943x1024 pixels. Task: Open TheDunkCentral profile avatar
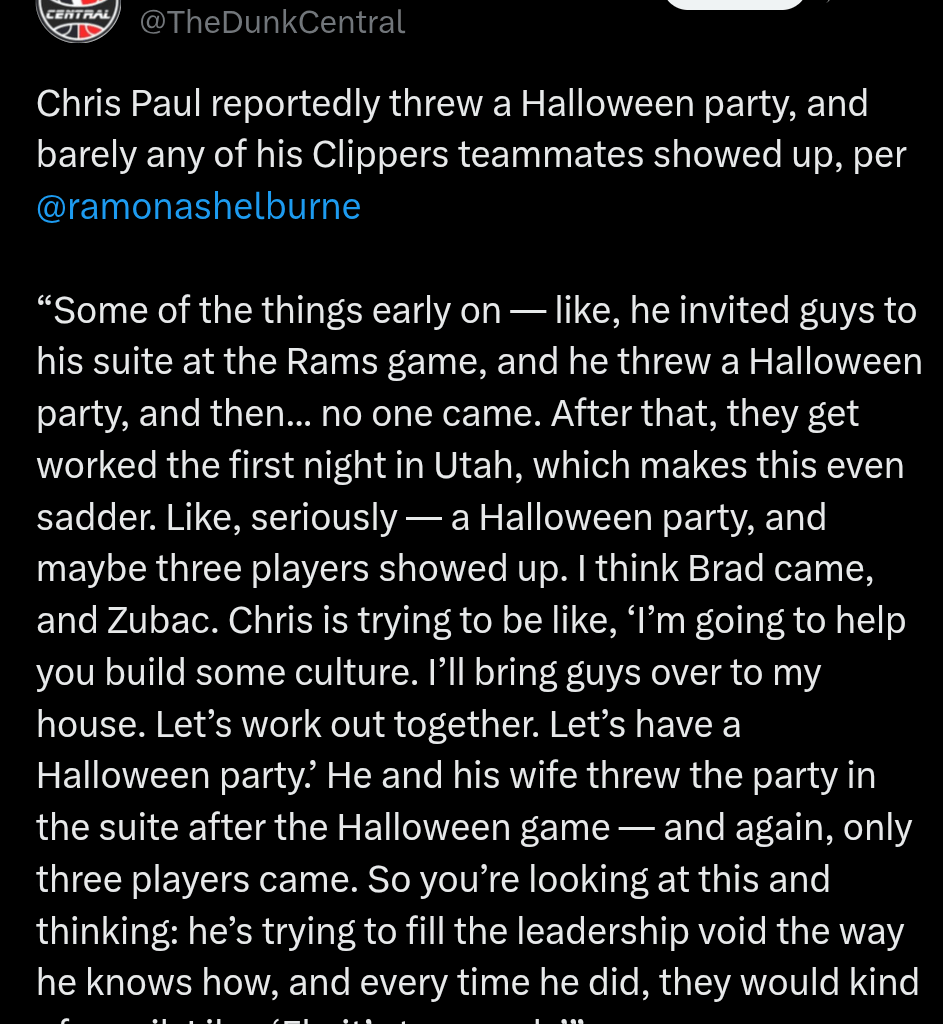pos(78,17)
